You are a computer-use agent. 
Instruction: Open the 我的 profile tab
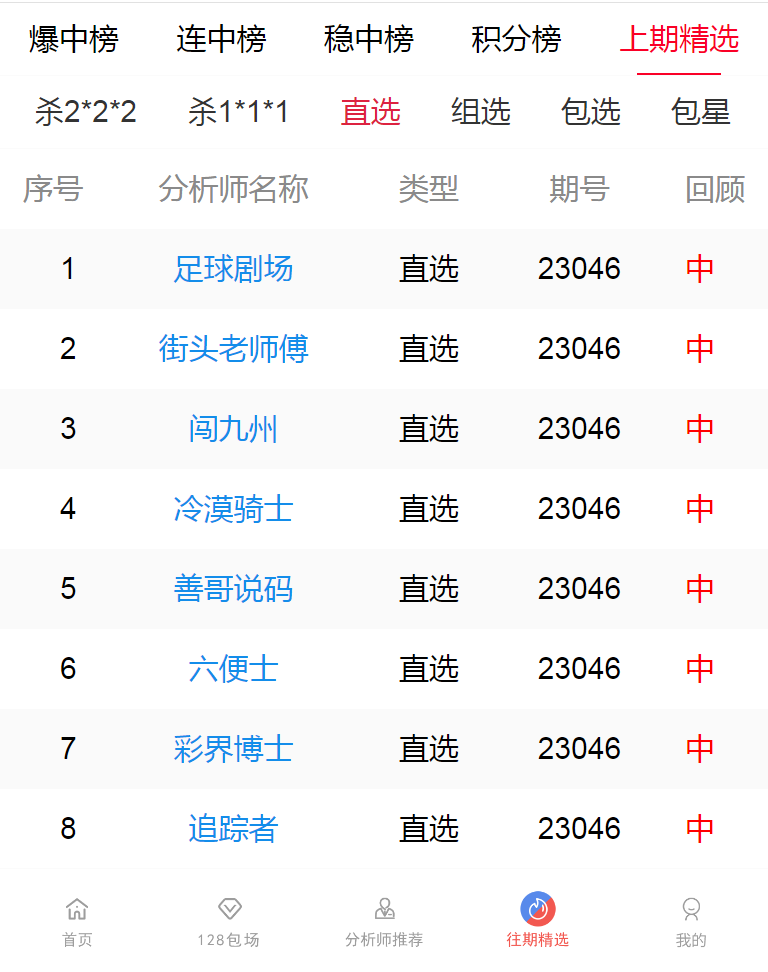(691, 922)
